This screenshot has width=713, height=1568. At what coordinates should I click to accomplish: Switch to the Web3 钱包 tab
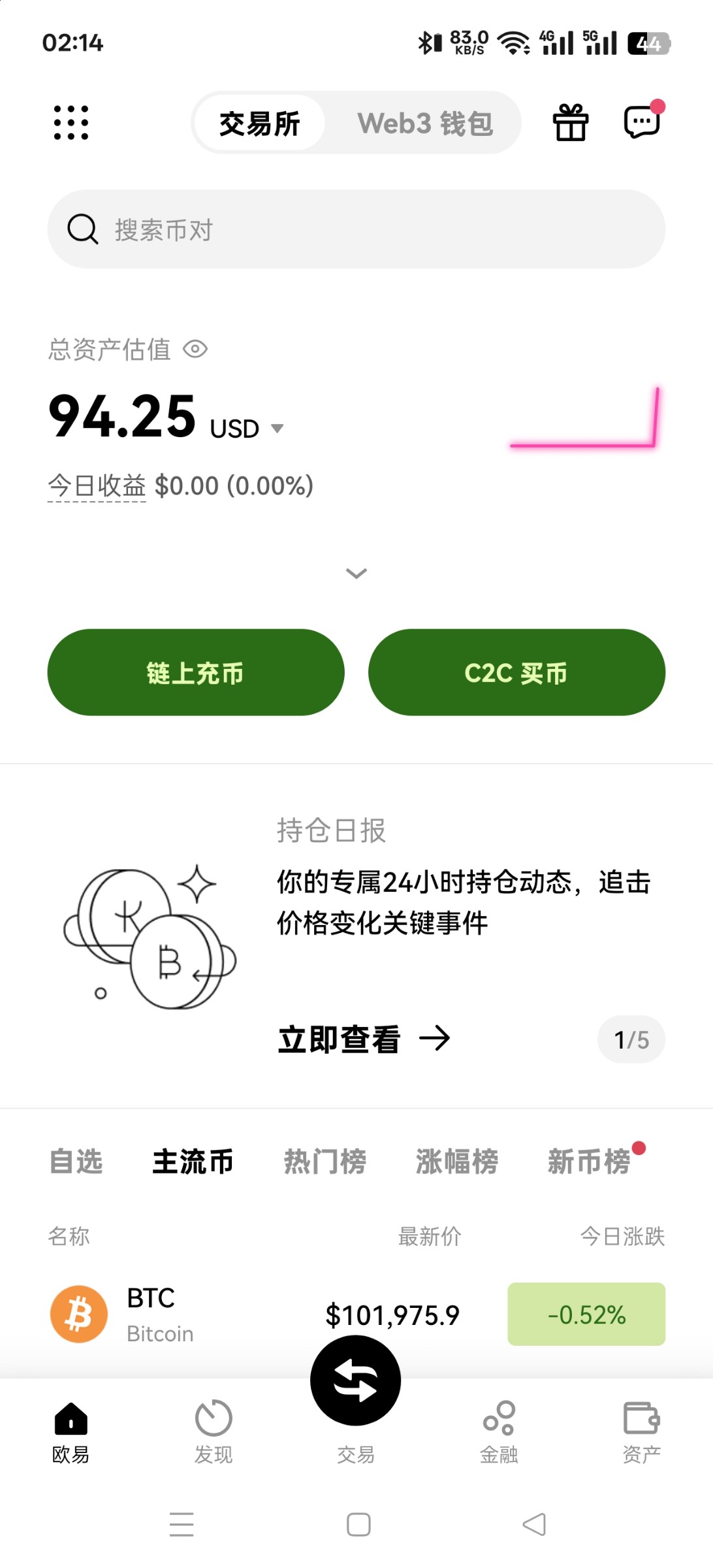[424, 123]
